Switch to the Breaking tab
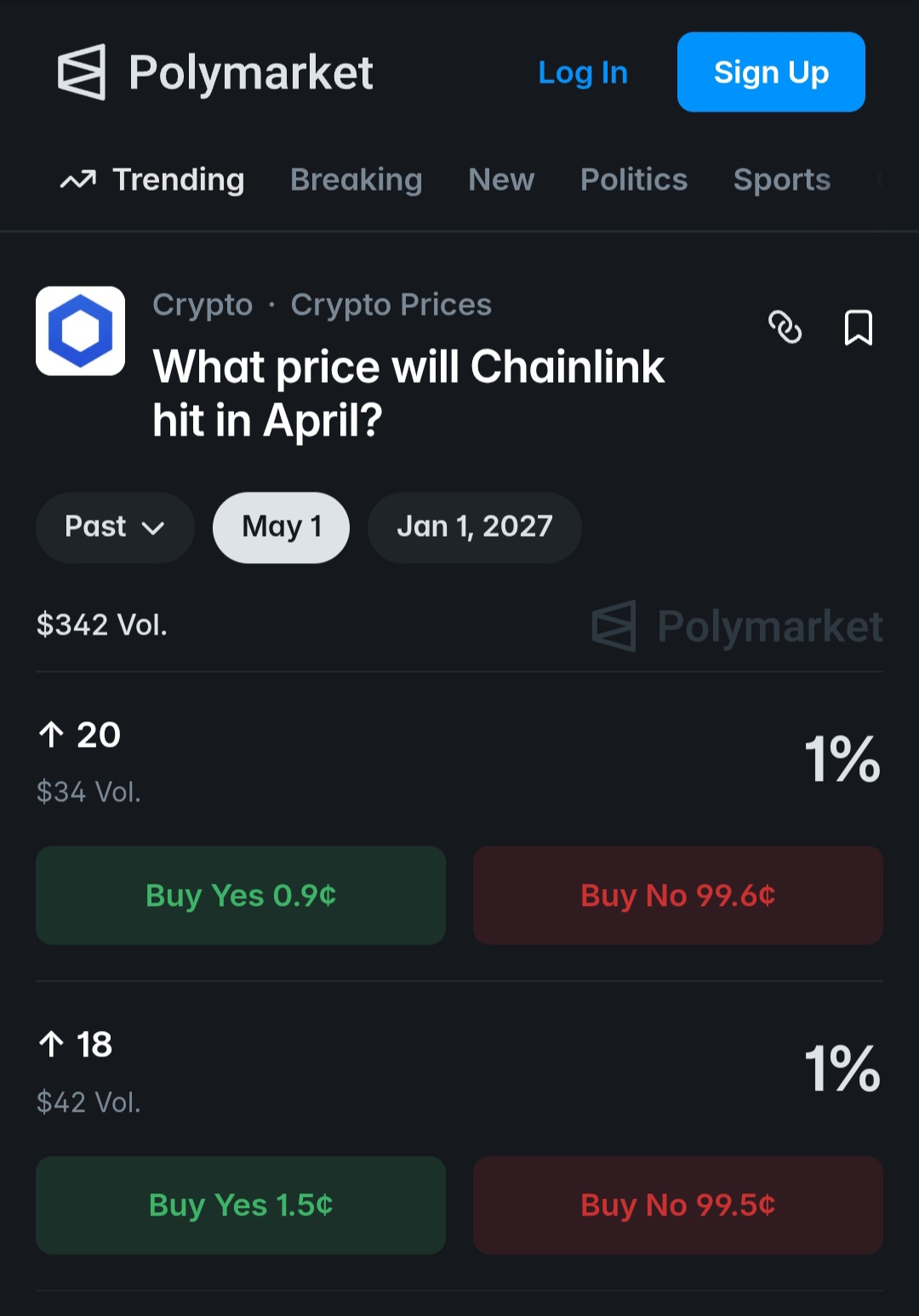The image size is (919, 1316). [x=357, y=179]
